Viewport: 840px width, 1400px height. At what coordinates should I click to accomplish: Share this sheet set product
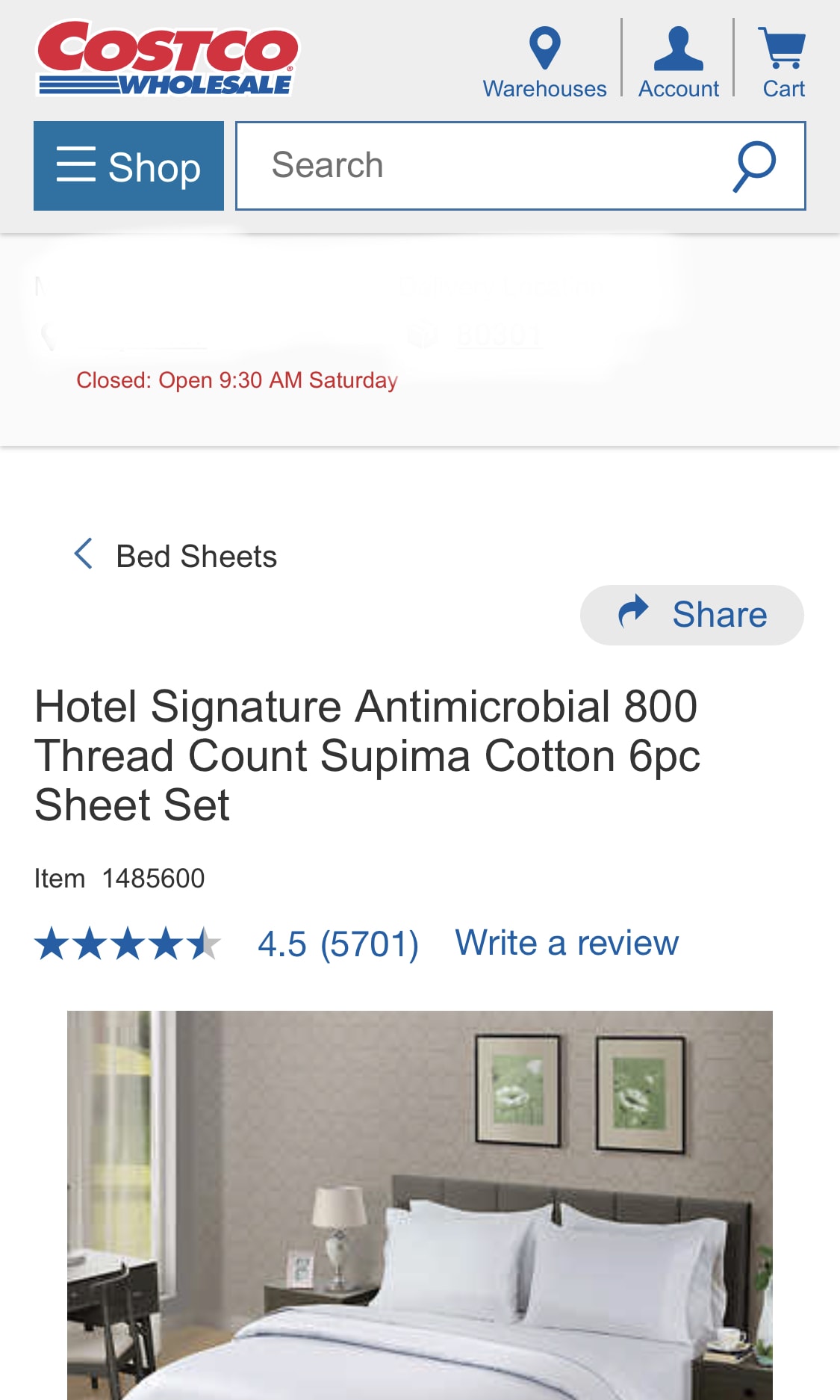(691, 615)
